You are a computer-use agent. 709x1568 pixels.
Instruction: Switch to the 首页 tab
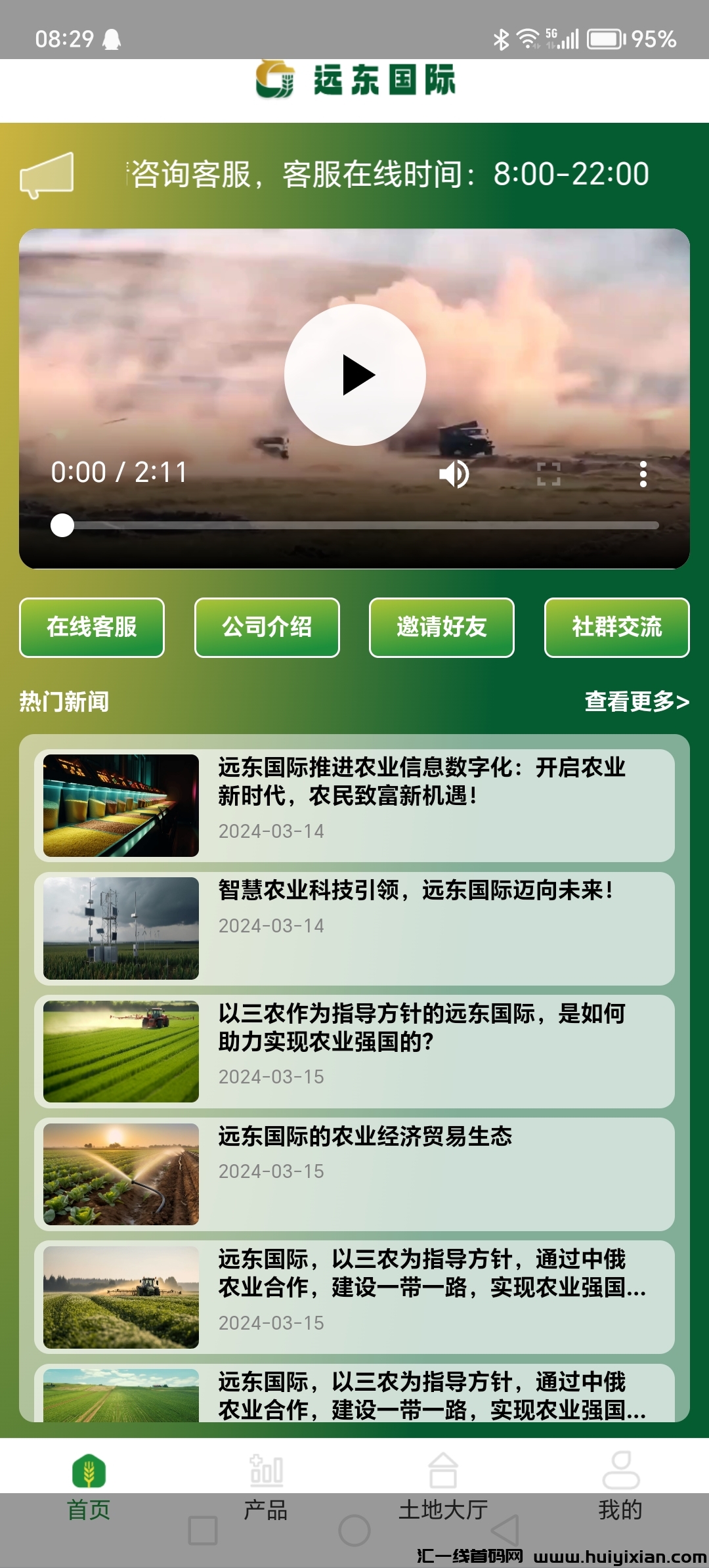tap(89, 1485)
